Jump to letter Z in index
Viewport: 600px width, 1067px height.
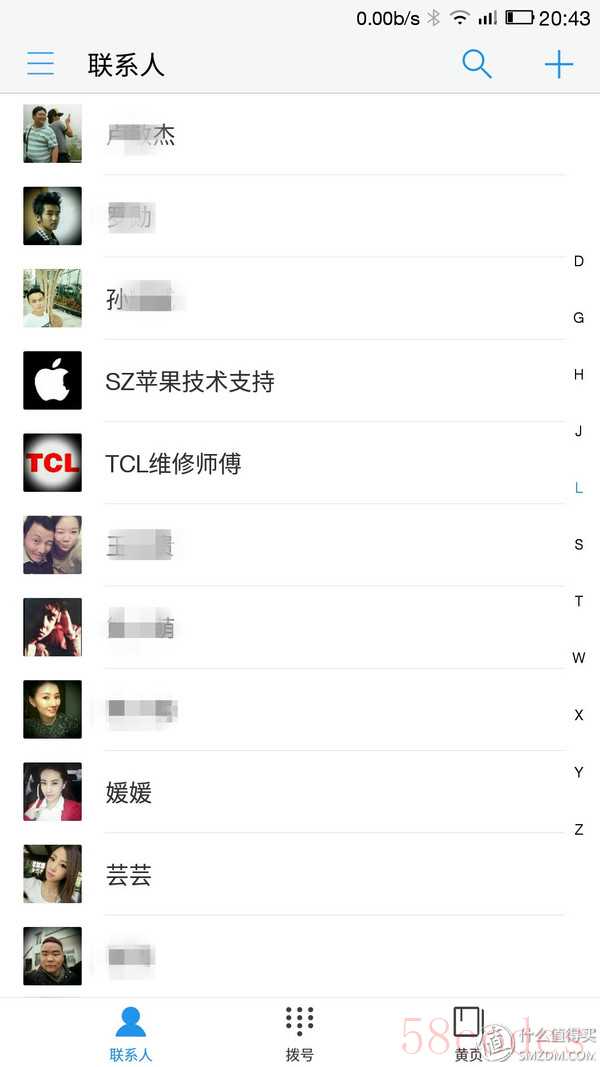(578, 829)
